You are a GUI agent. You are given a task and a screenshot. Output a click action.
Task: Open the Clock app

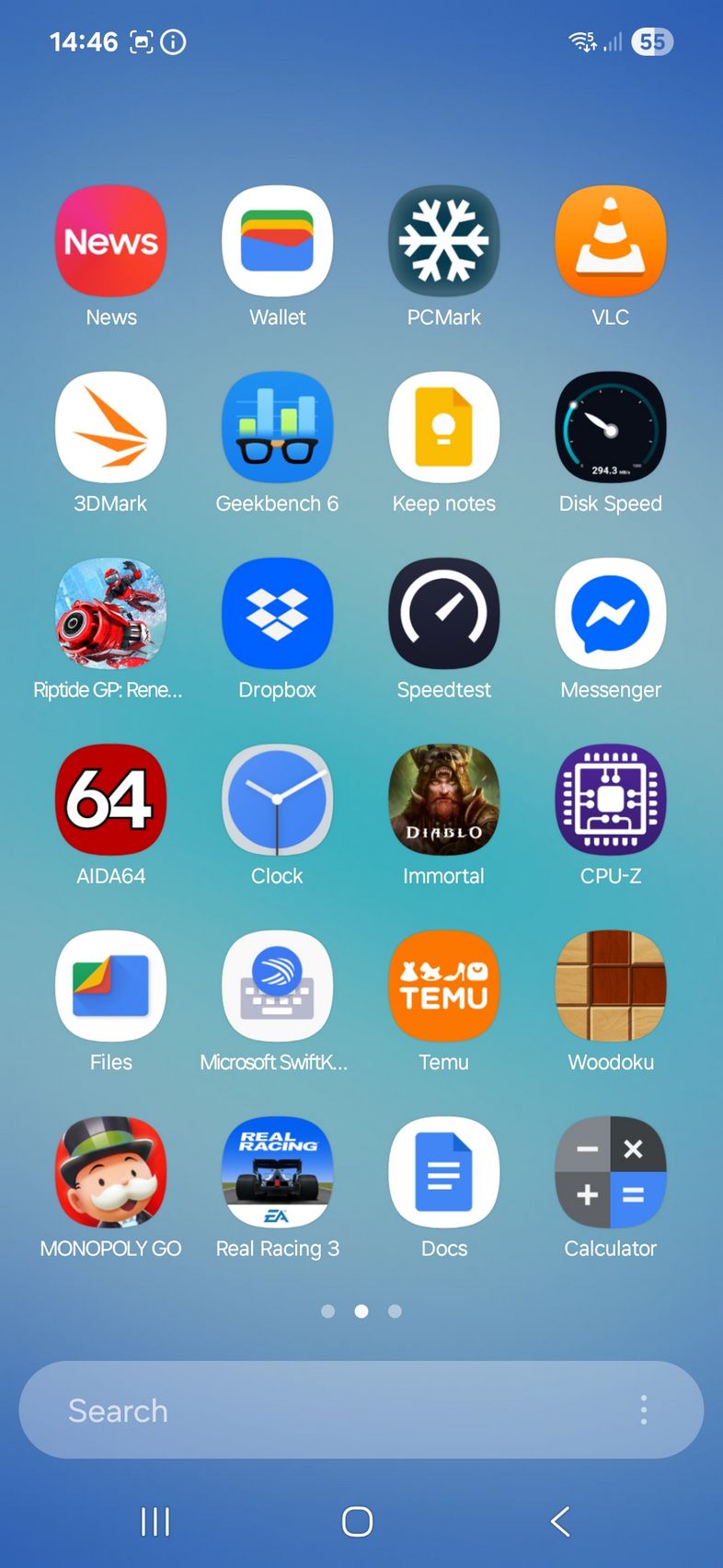pos(277,800)
